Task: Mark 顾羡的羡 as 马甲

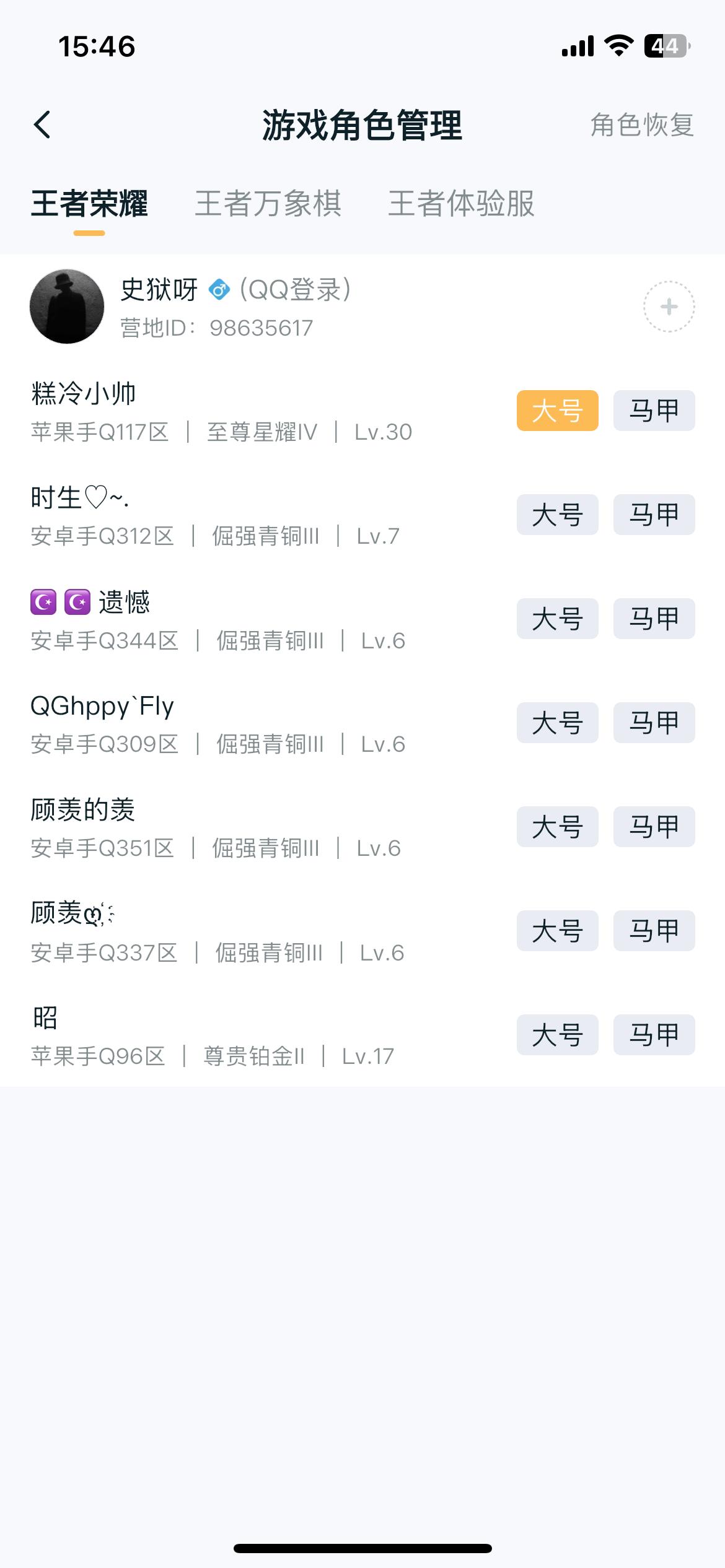Action: 654,827
